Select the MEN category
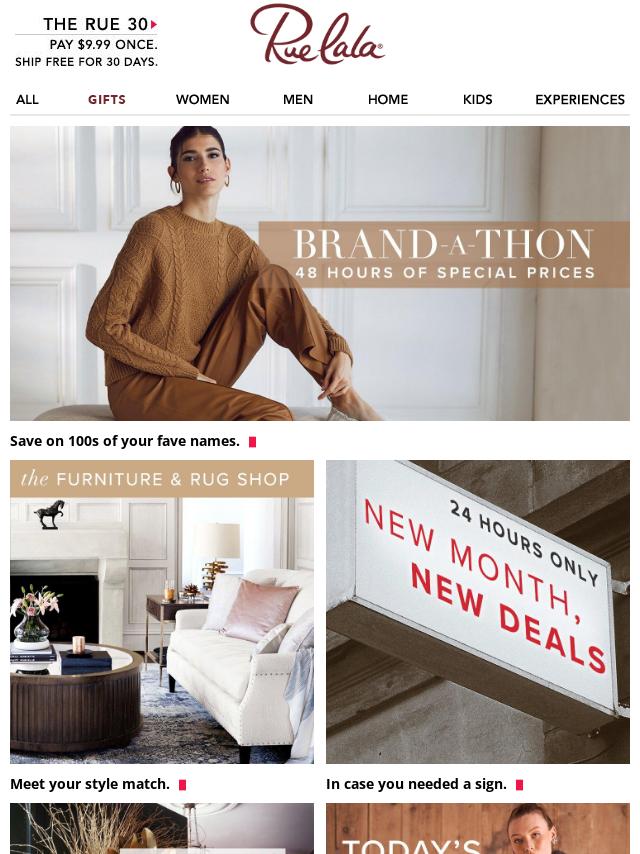Image resolution: width=640 pixels, height=854 pixels. 298,99
